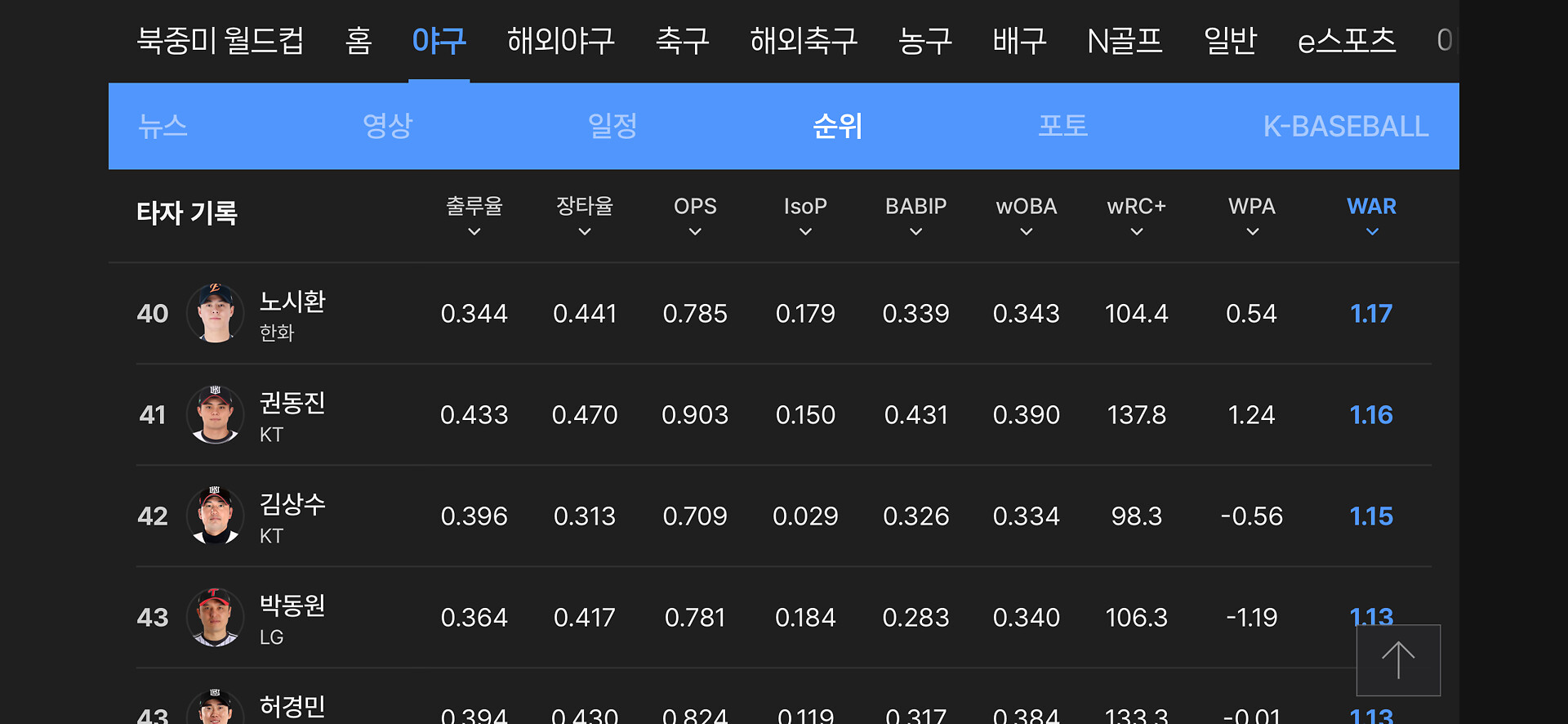The height and width of the screenshot is (724, 1568).
Task: Switch to the 뉴스 sub-tab
Action: pos(163,126)
